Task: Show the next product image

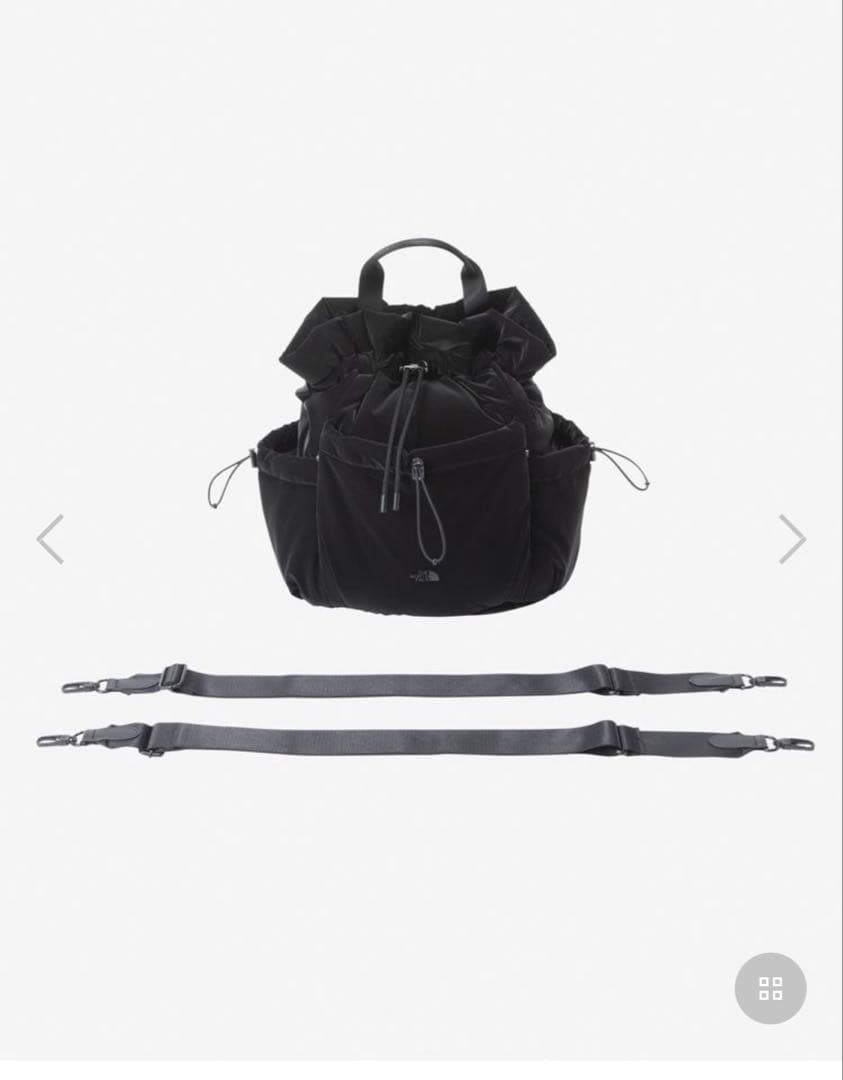Action: point(792,539)
